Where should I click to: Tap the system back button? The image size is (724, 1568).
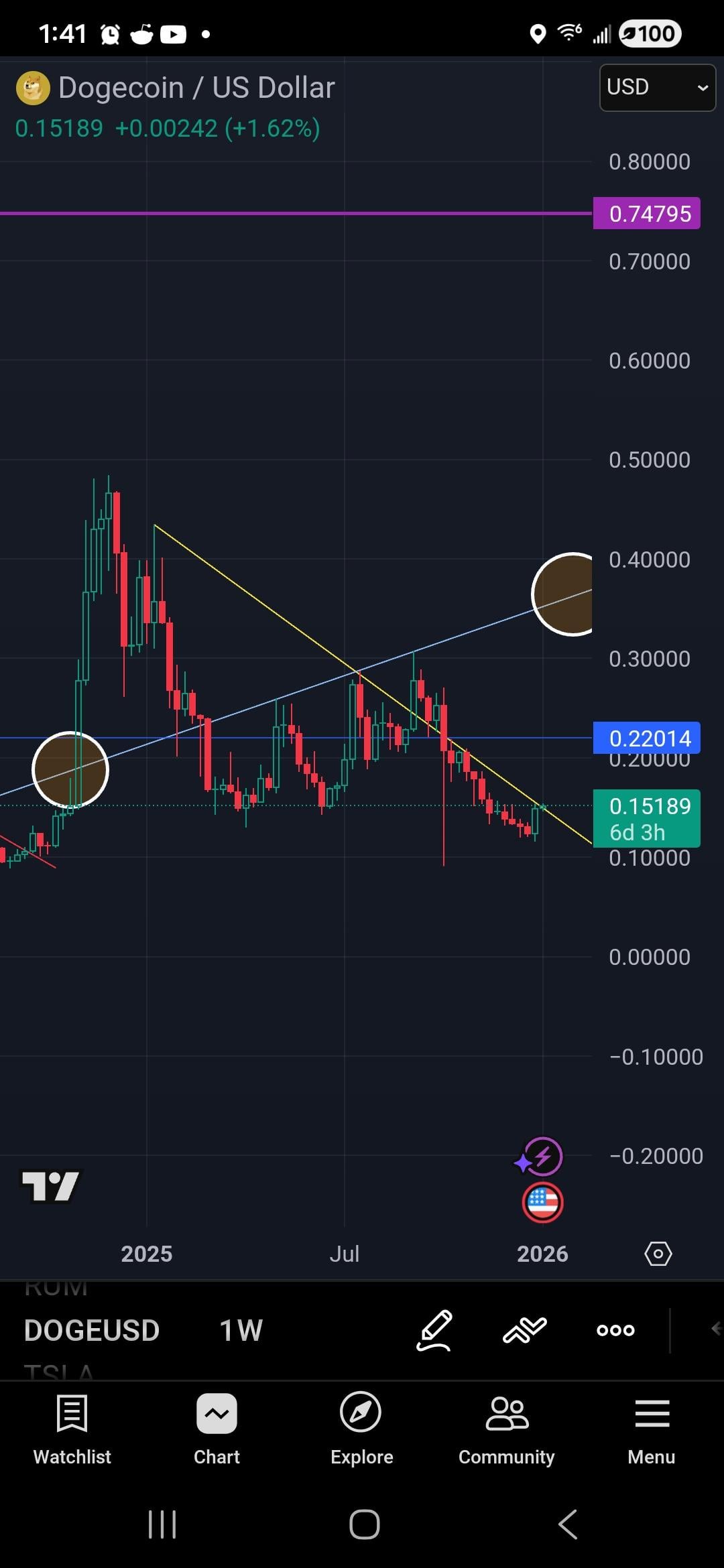[567, 1524]
